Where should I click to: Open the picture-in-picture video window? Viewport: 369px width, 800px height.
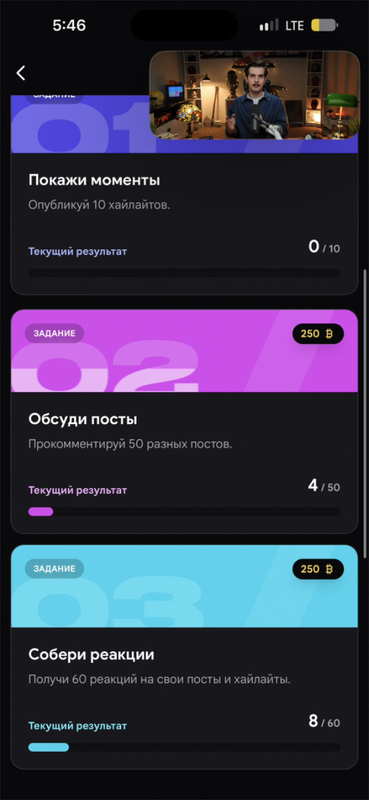click(x=255, y=94)
